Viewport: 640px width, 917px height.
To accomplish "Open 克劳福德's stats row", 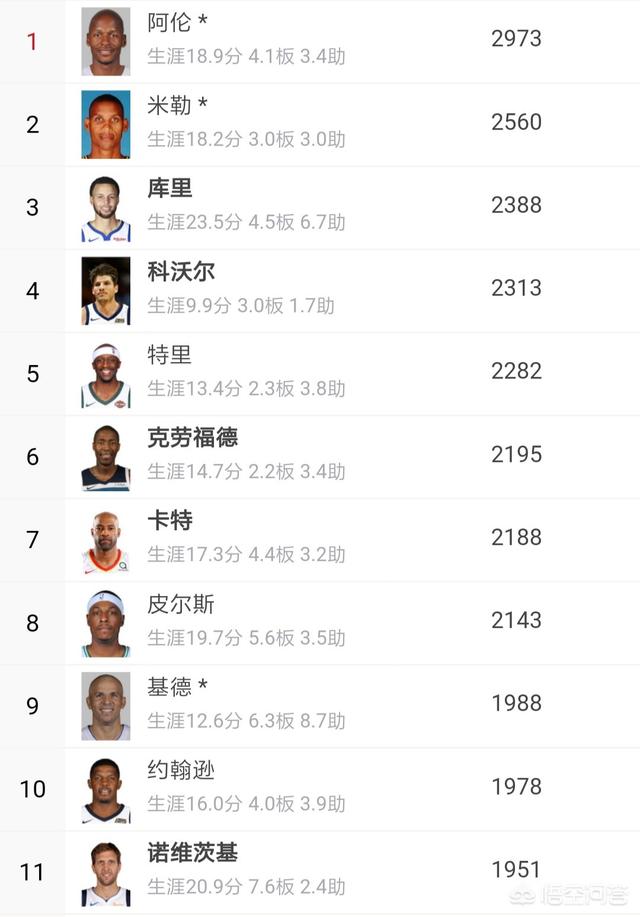I will click(300, 455).
